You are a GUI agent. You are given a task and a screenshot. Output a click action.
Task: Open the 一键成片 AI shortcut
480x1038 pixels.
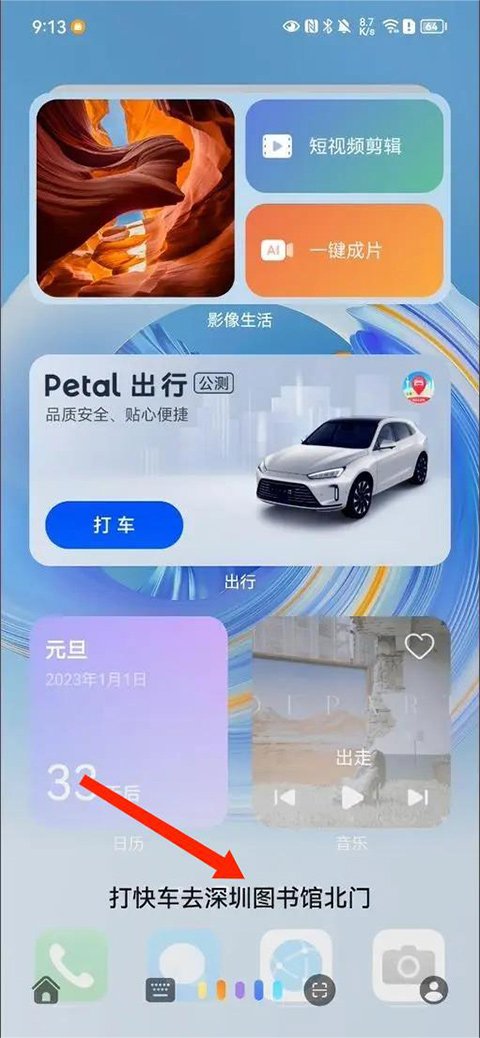click(344, 251)
